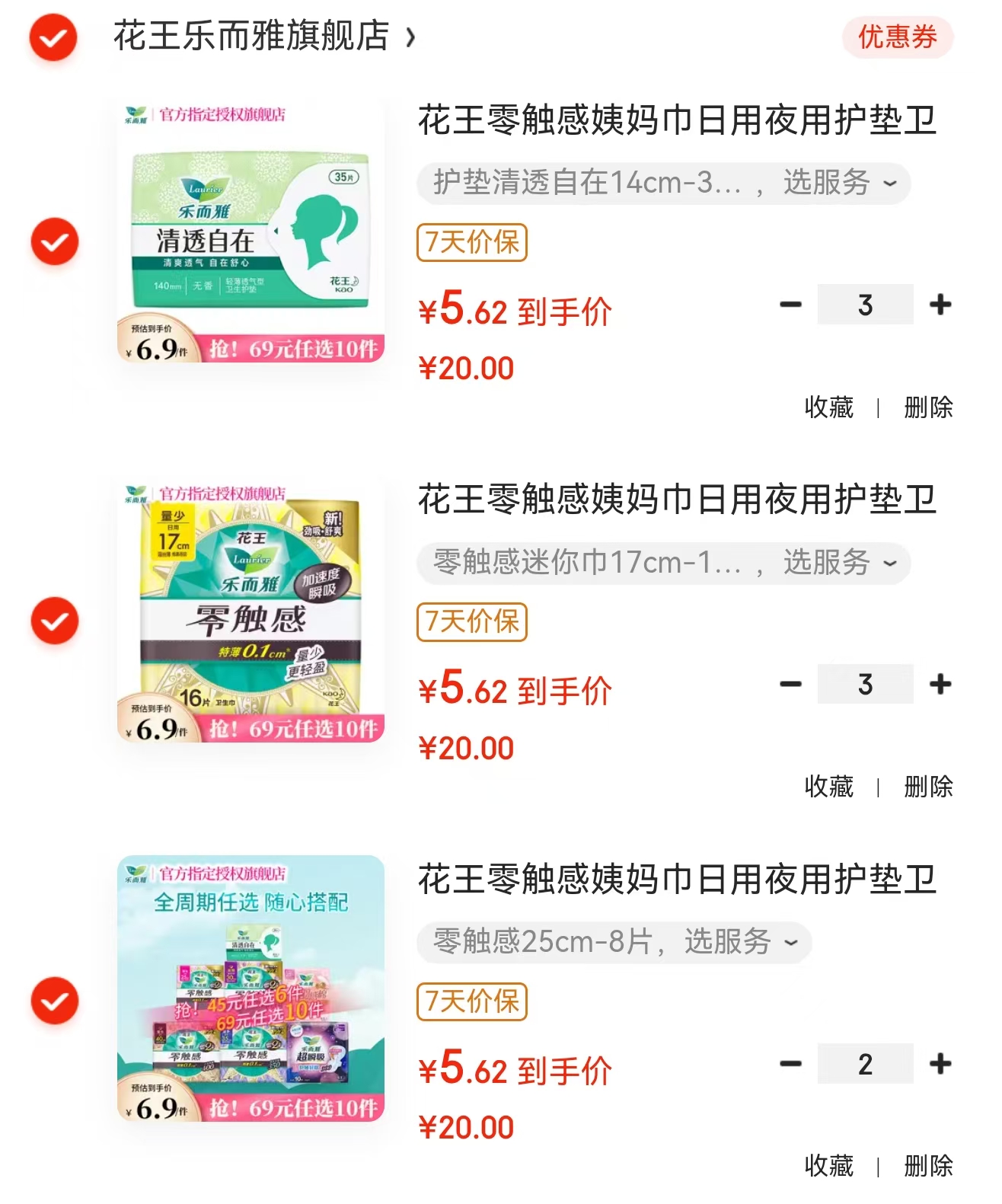Increase quantity of the 零触感25cm product

[x=941, y=1063]
